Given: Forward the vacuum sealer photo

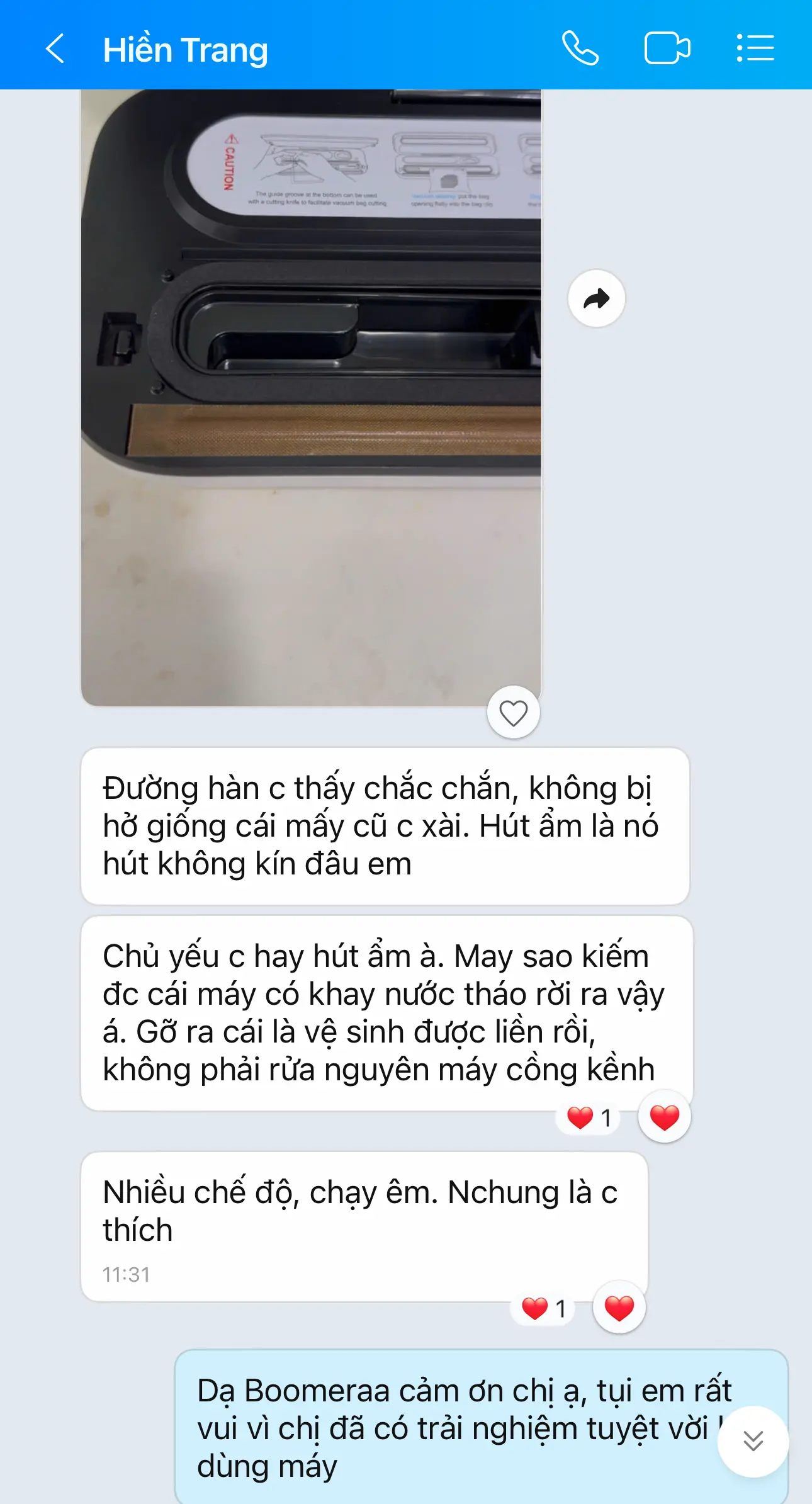Looking at the screenshot, I should [x=596, y=298].
